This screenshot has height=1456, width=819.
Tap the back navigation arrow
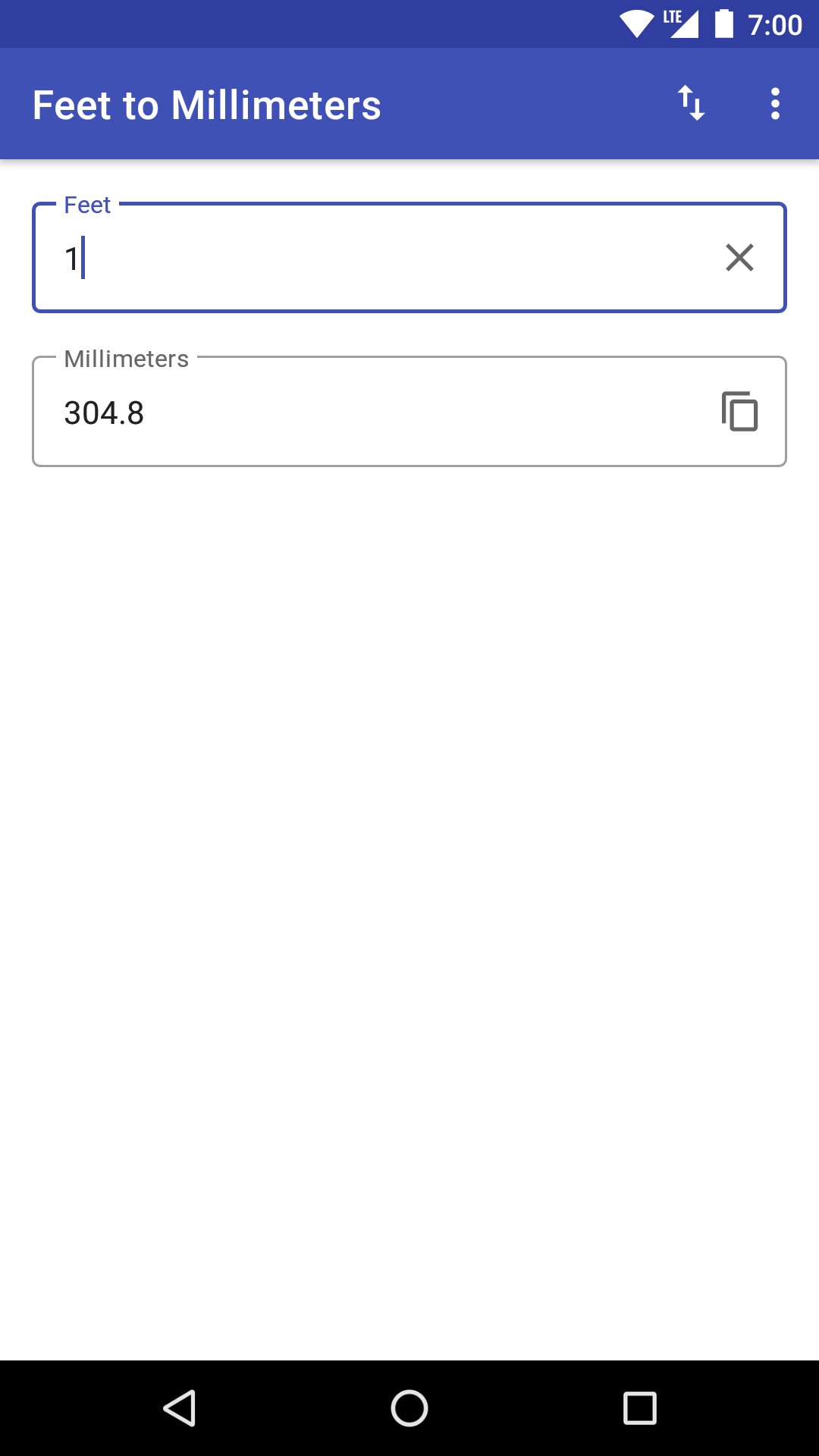pos(180,1407)
